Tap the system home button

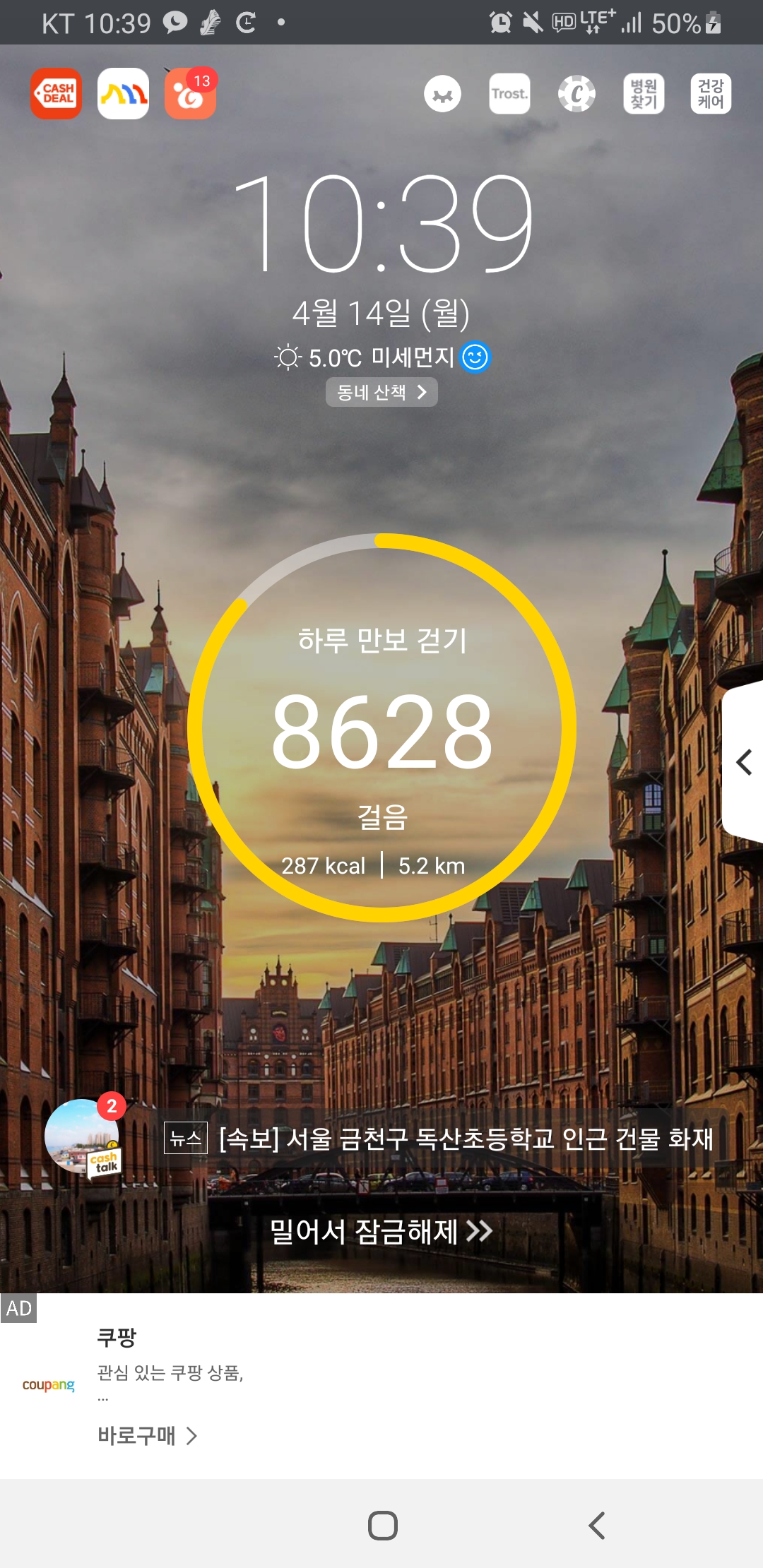coord(382,1525)
